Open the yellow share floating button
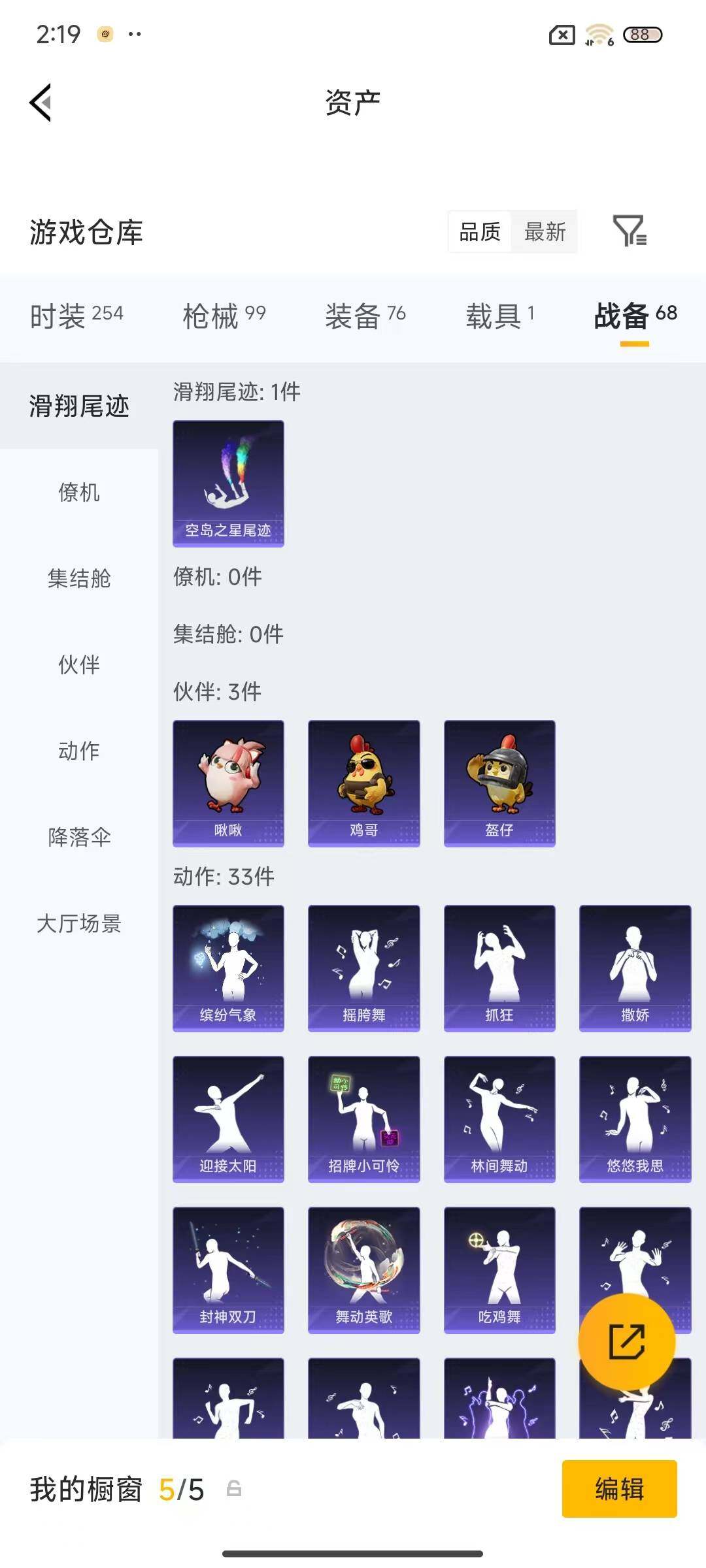 tap(626, 1341)
